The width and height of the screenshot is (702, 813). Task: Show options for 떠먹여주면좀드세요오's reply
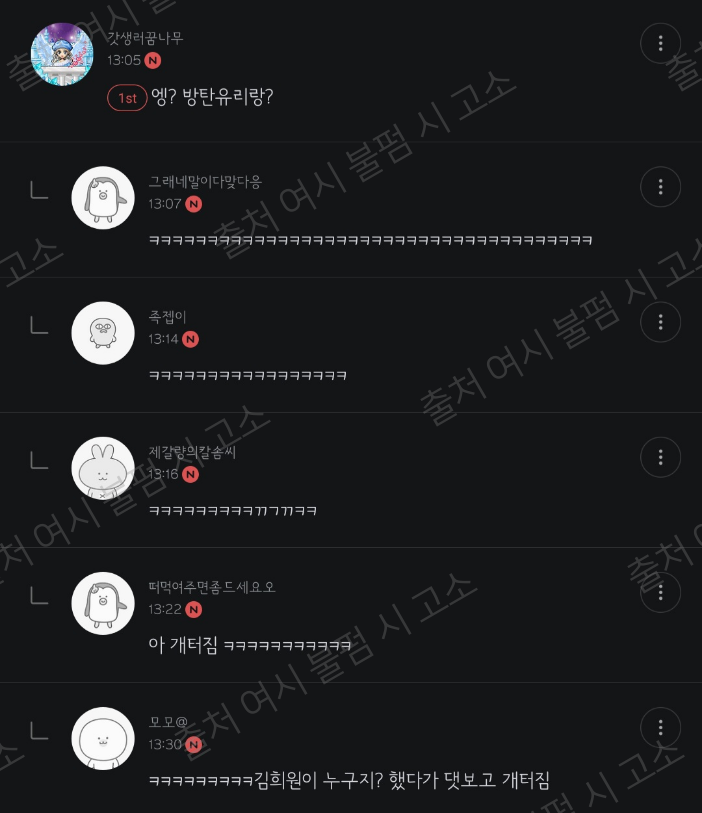pos(661,592)
